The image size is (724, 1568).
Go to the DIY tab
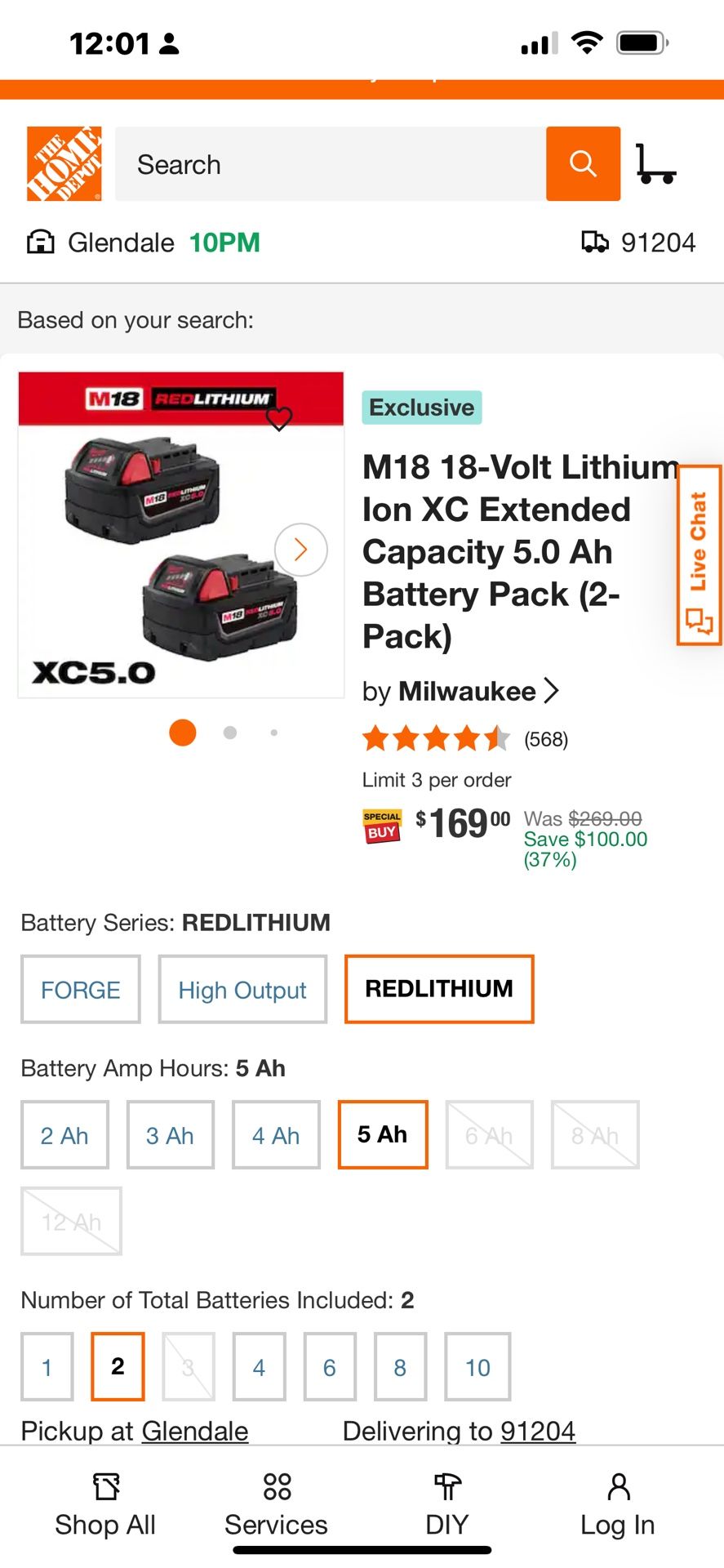coord(447,1505)
